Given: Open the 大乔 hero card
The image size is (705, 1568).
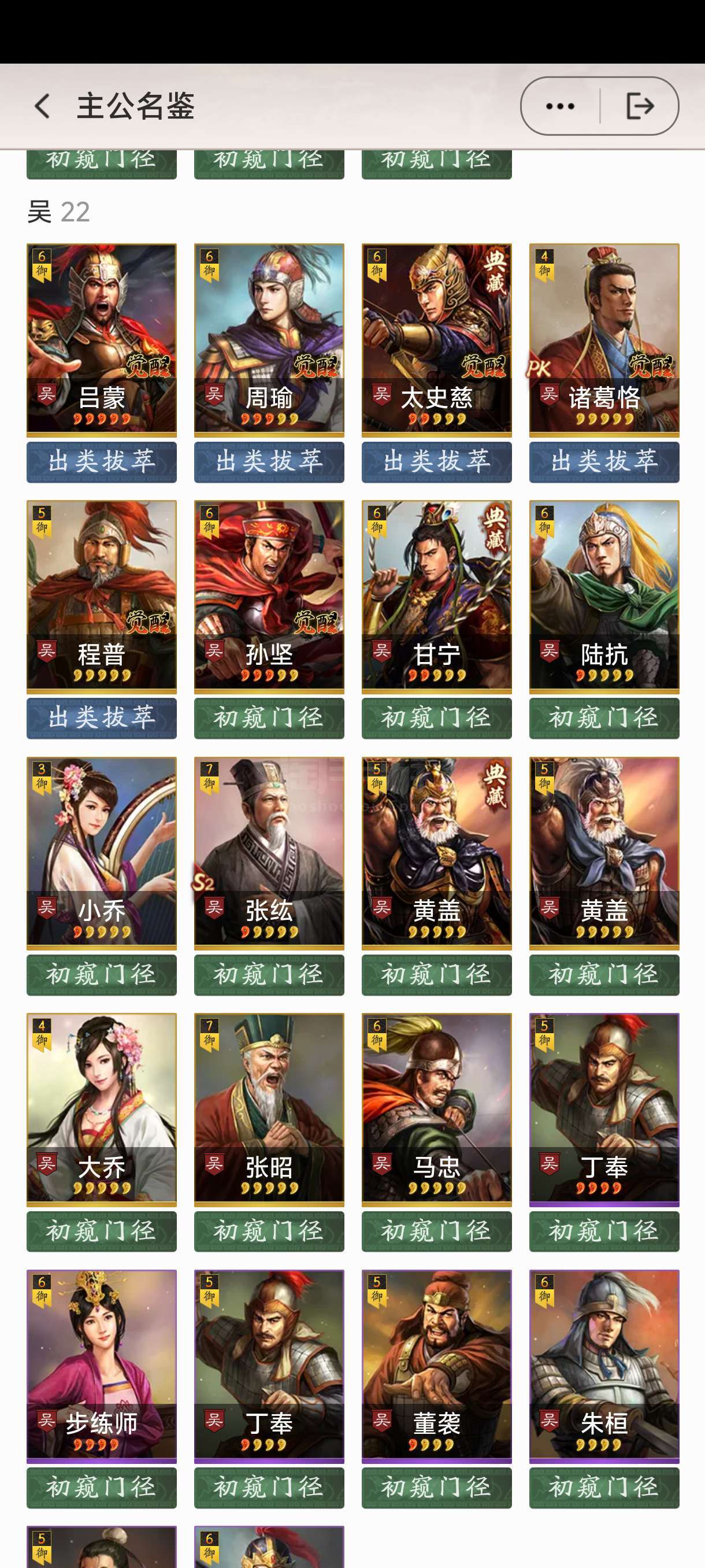Looking at the screenshot, I should (x=102, y=1110).
